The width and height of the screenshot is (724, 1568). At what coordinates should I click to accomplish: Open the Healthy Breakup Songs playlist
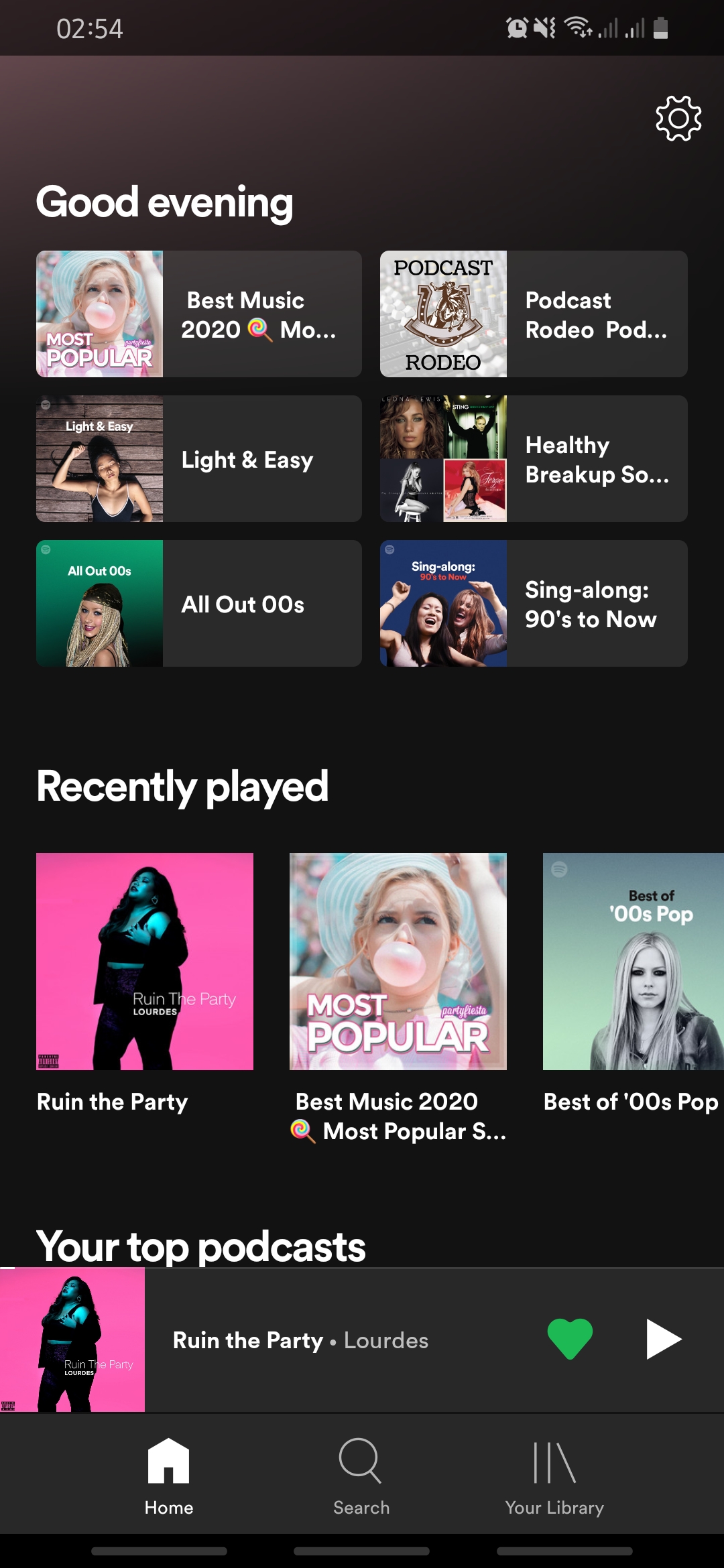[534, 459]
